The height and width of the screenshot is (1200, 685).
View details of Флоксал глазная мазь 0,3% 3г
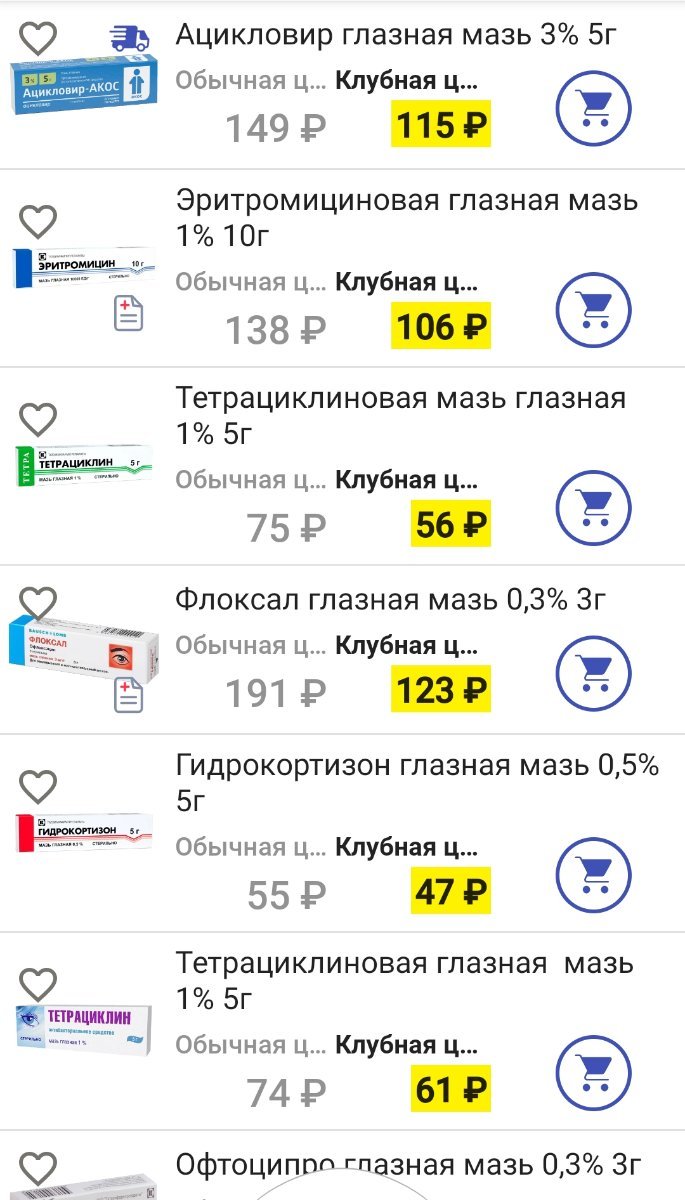click(390, 600)
